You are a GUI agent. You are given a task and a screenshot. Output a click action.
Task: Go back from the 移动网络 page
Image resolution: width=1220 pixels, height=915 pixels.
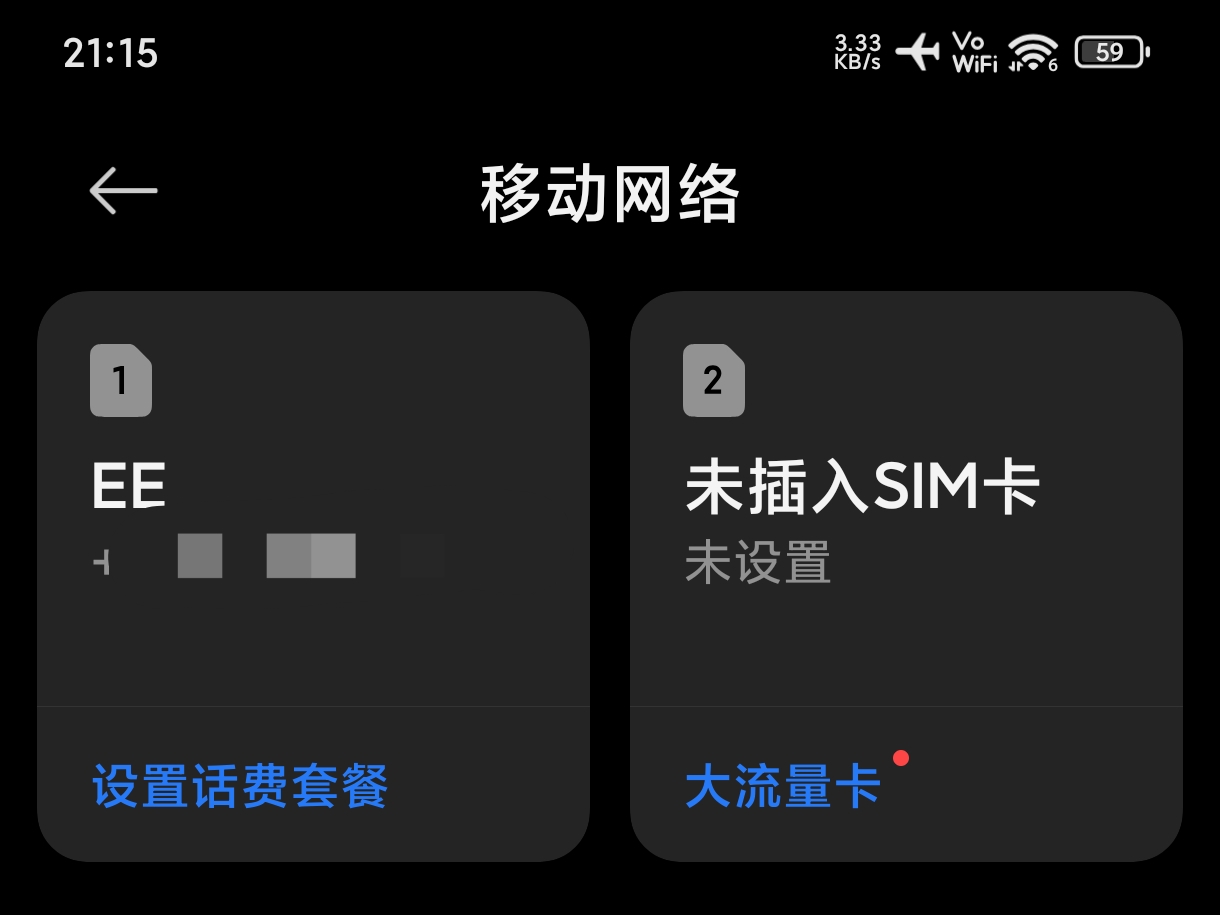(x=123, y=190)
